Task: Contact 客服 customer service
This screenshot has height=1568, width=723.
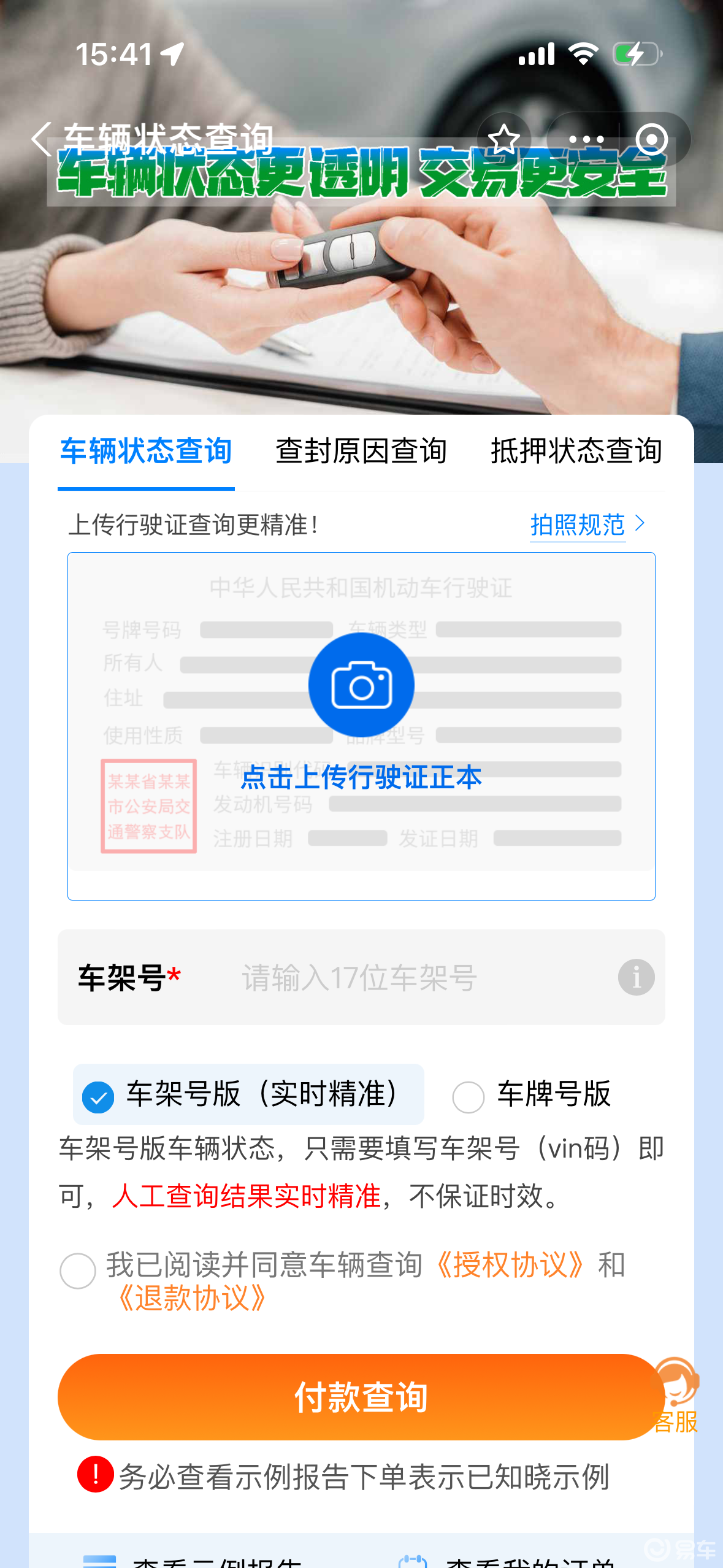Action: tap(676, 1396)
